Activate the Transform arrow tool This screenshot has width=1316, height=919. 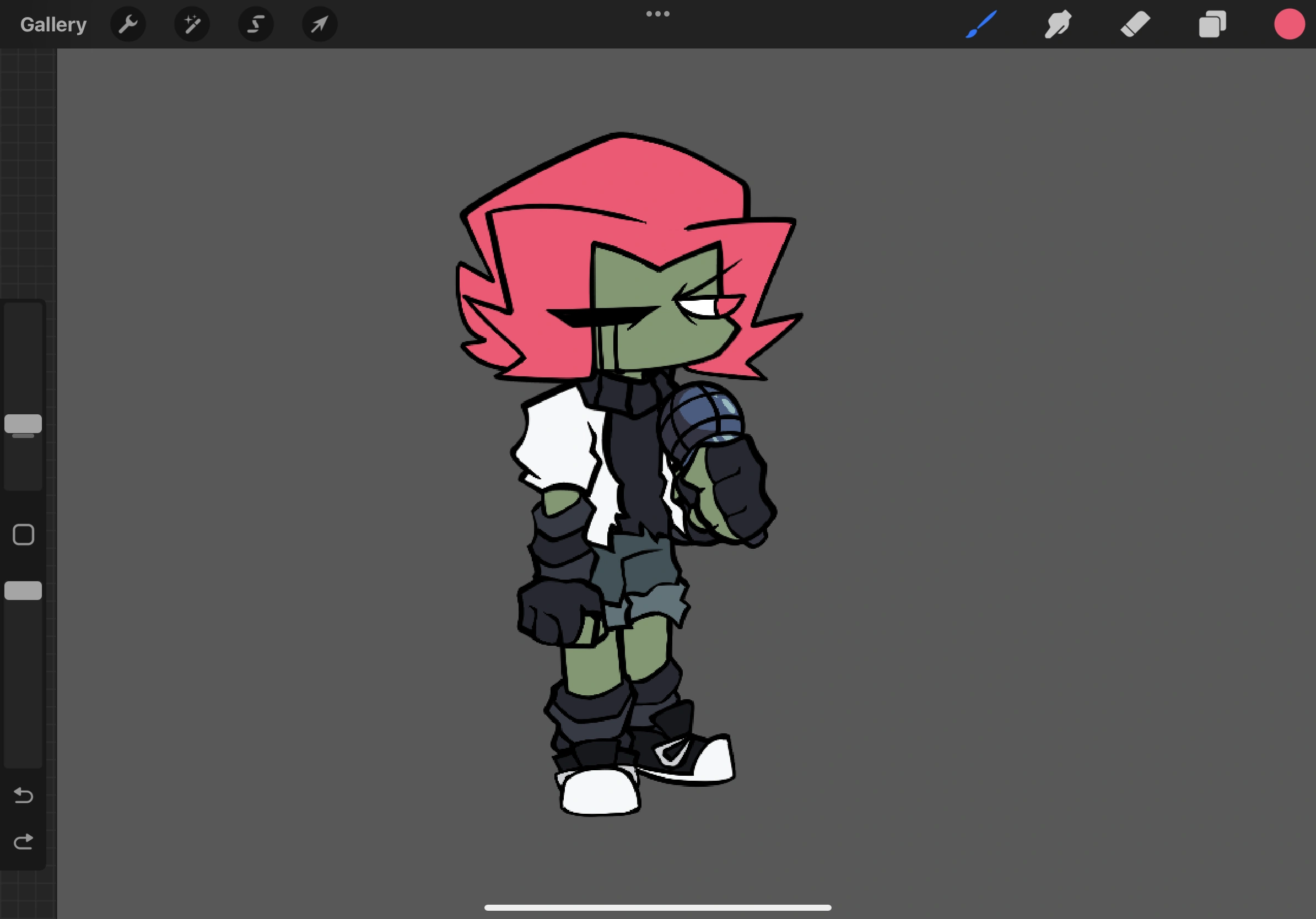[x=320, y=24]
